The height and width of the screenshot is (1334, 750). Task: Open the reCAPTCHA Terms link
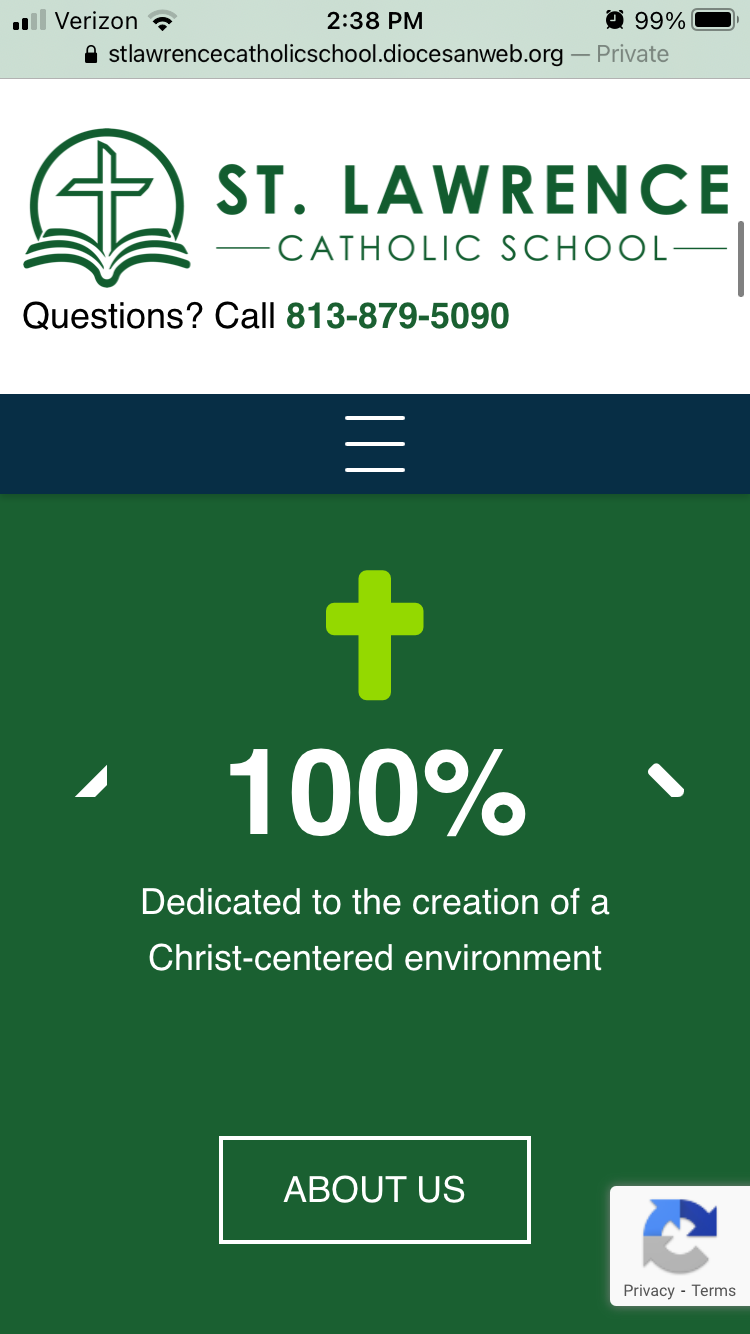coord(713,1291)
